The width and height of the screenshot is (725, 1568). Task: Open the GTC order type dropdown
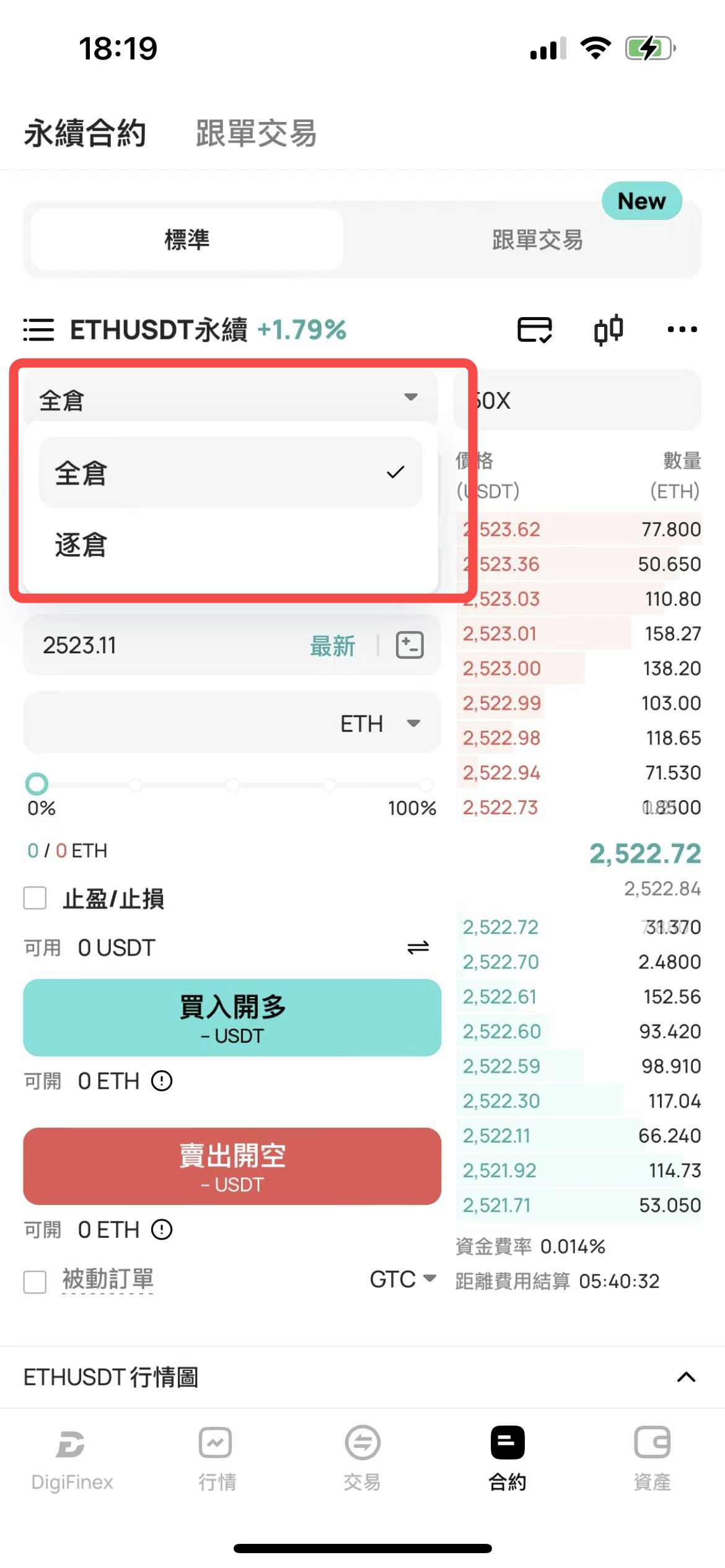click(x=403, y=1279)
